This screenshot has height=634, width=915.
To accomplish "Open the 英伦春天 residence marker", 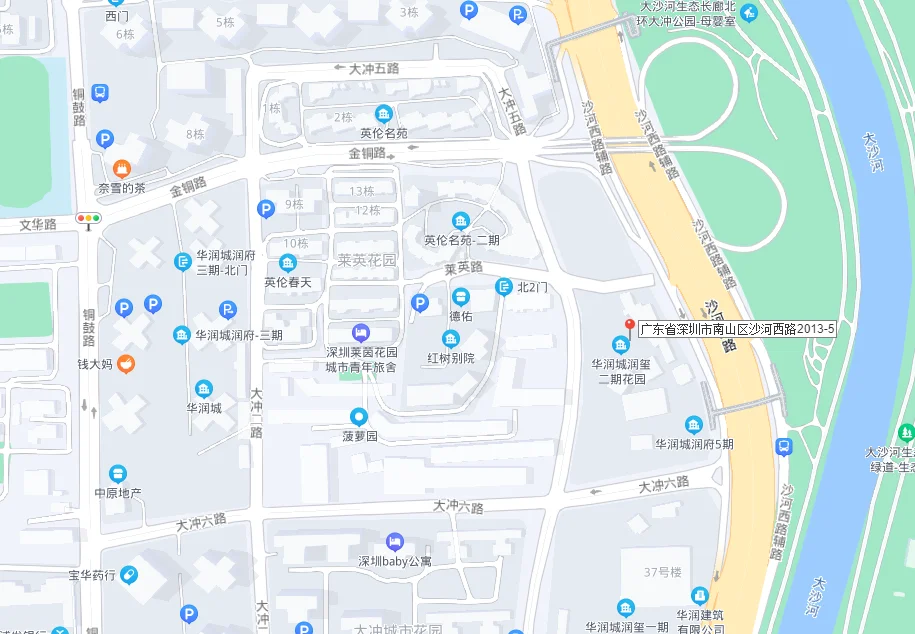I will pos(288,263).
